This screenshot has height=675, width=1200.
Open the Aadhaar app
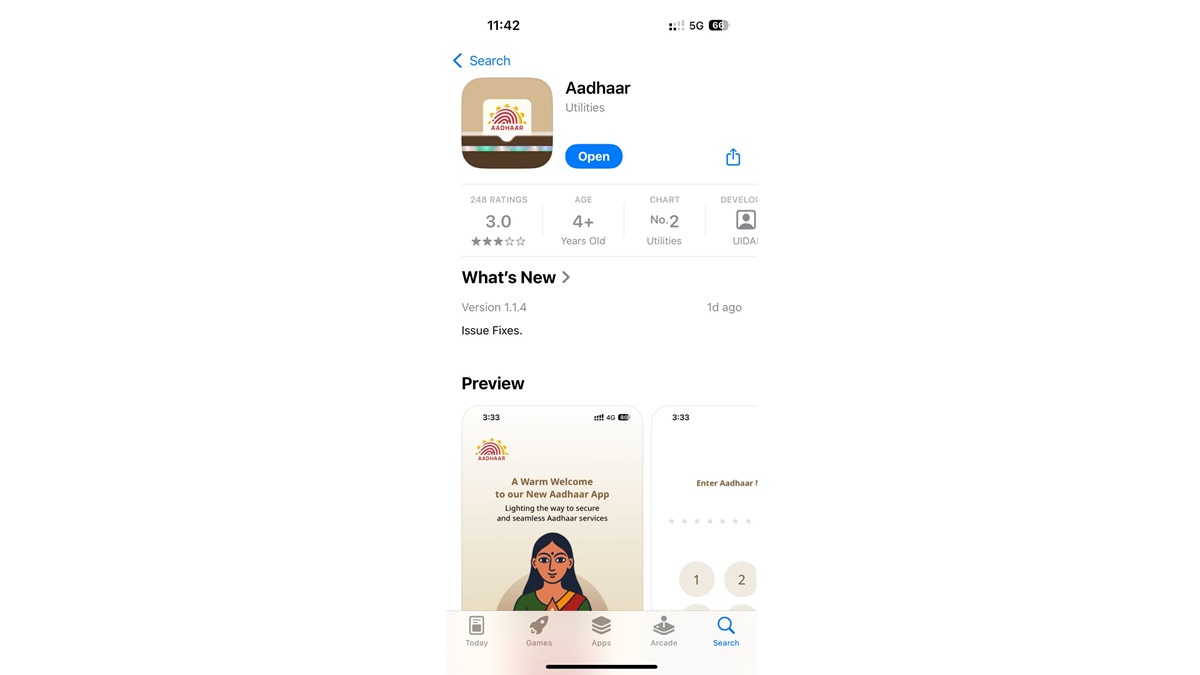click(593, 157)
